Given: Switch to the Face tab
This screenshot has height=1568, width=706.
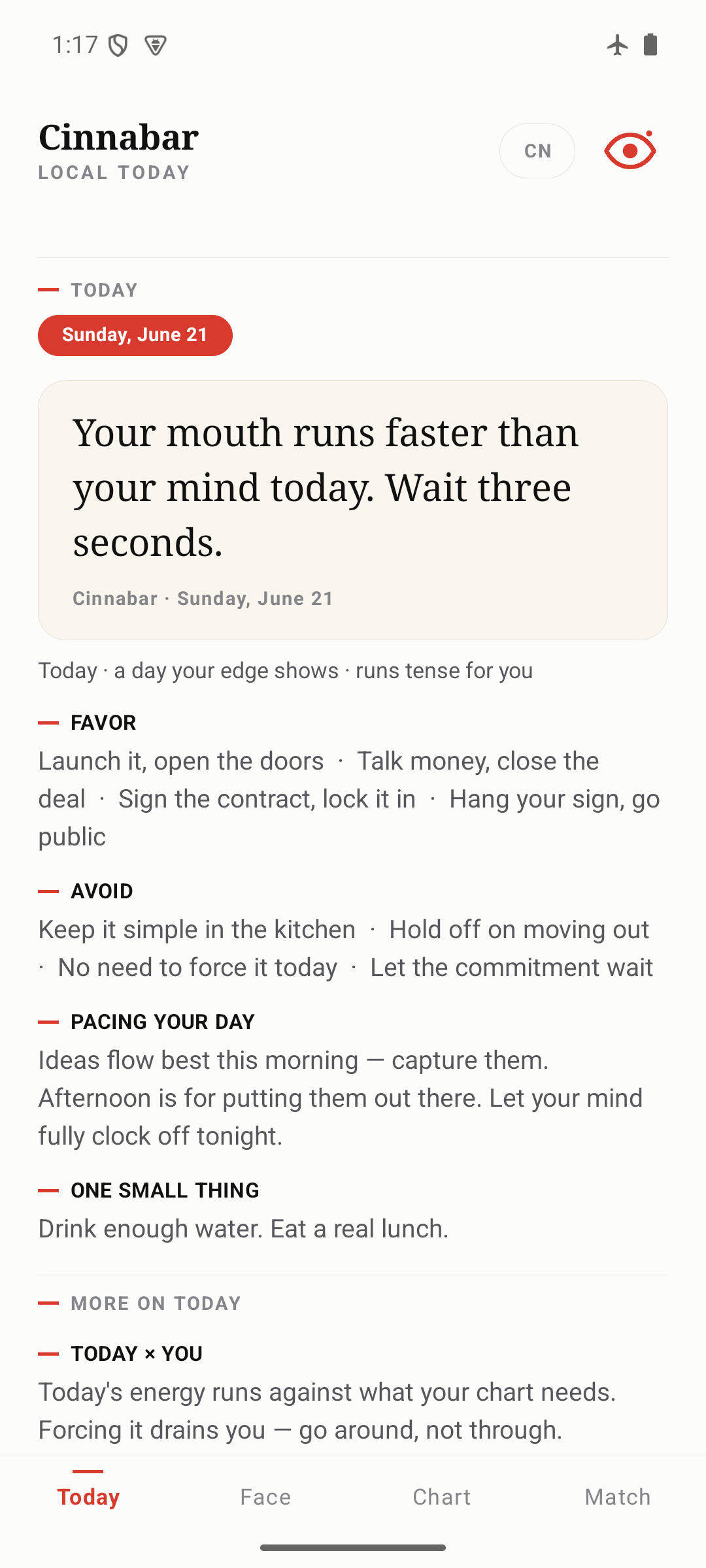Looking at the screenshot, I should click(x=265, y=1497).
